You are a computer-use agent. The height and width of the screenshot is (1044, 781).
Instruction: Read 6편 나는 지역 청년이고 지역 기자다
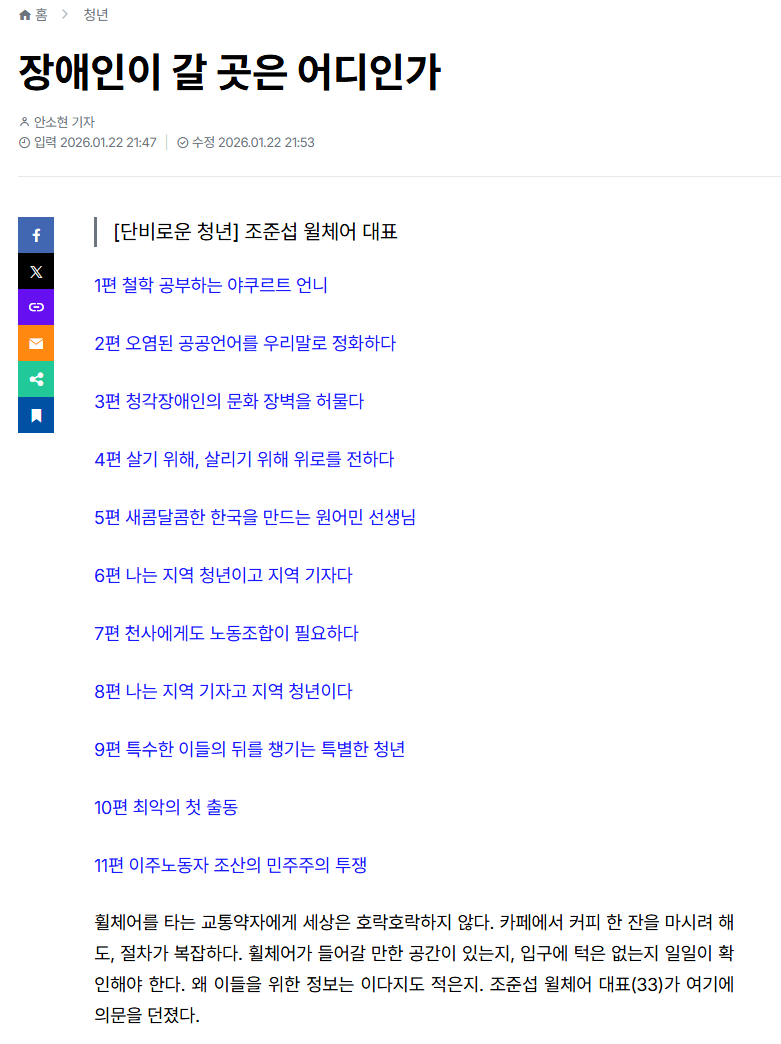point(223,575)
